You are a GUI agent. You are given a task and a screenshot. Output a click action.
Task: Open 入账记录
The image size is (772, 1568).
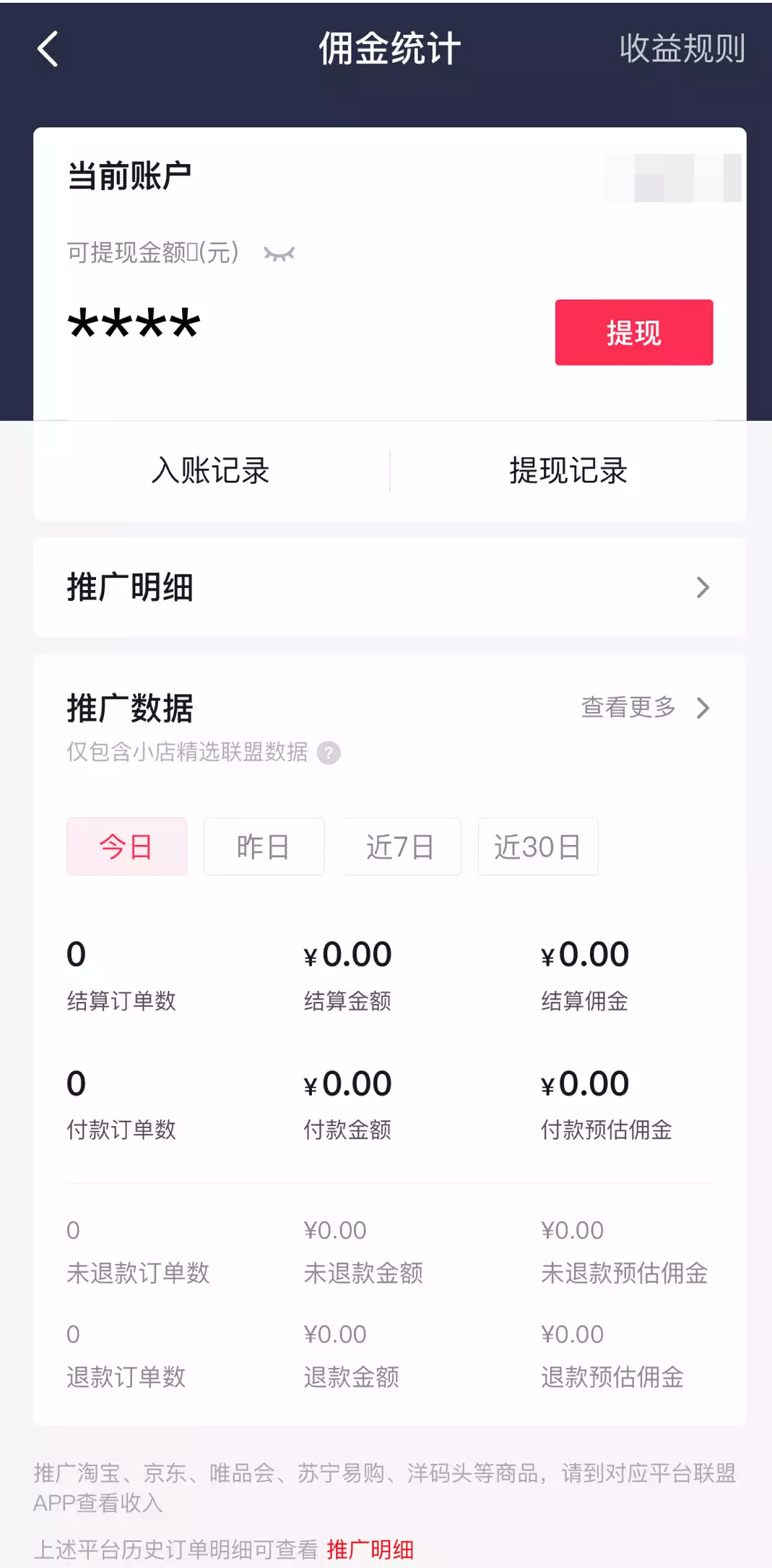tap(211, 471)
